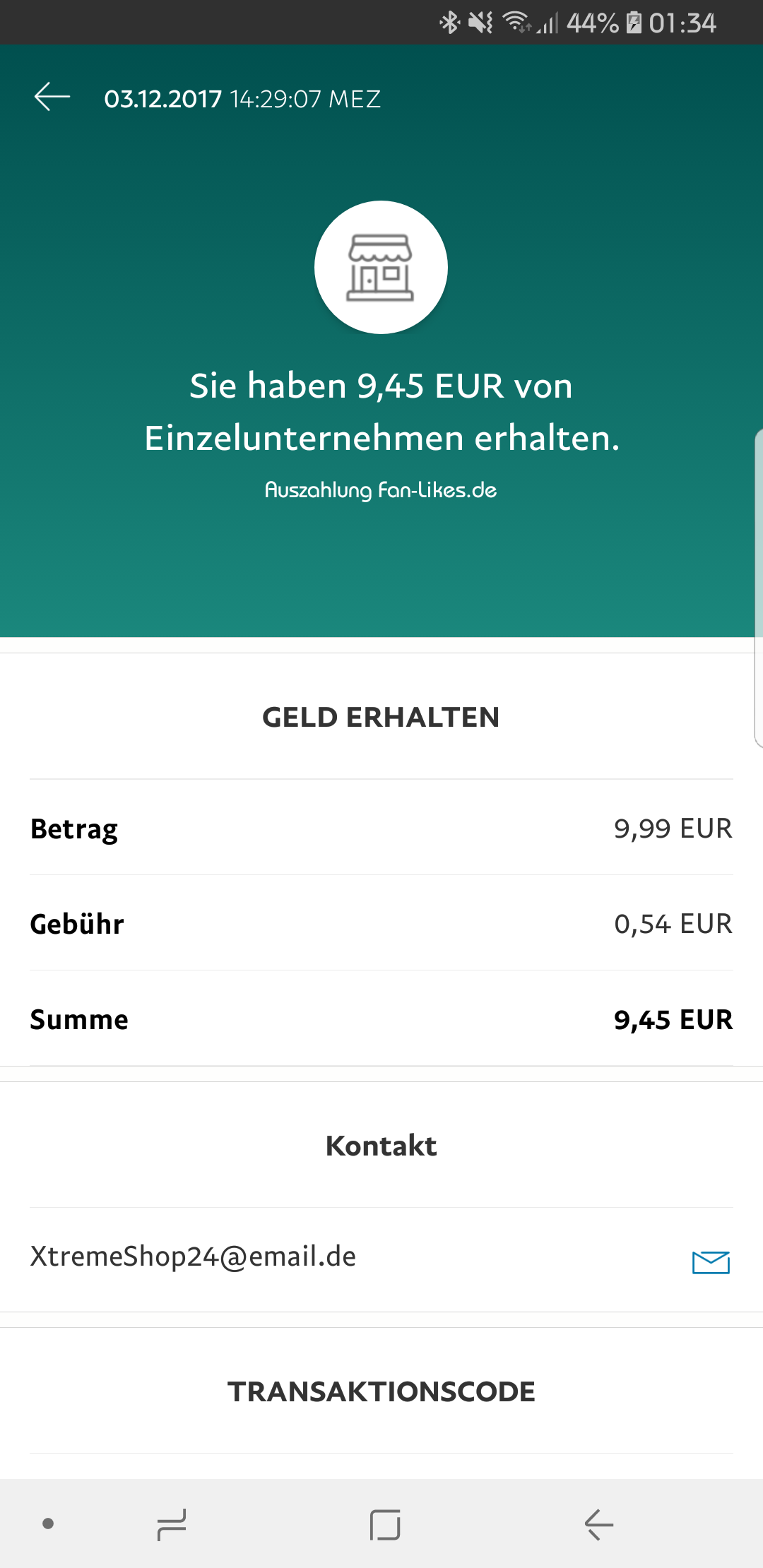Go to the home screen
The height and width of the screenshot is (1568, 763).
point(385,1524)
